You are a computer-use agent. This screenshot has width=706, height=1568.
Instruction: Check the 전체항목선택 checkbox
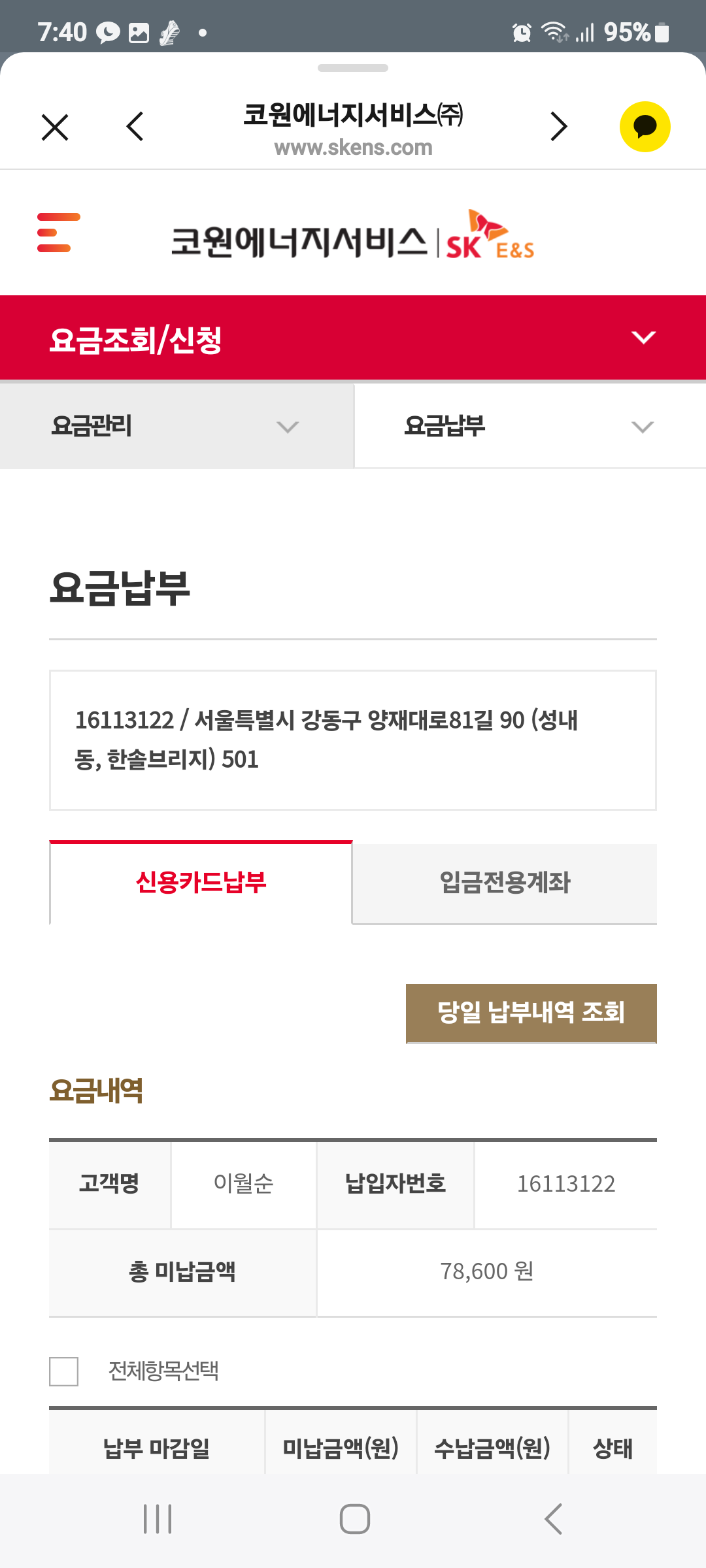click(64, 1371)
